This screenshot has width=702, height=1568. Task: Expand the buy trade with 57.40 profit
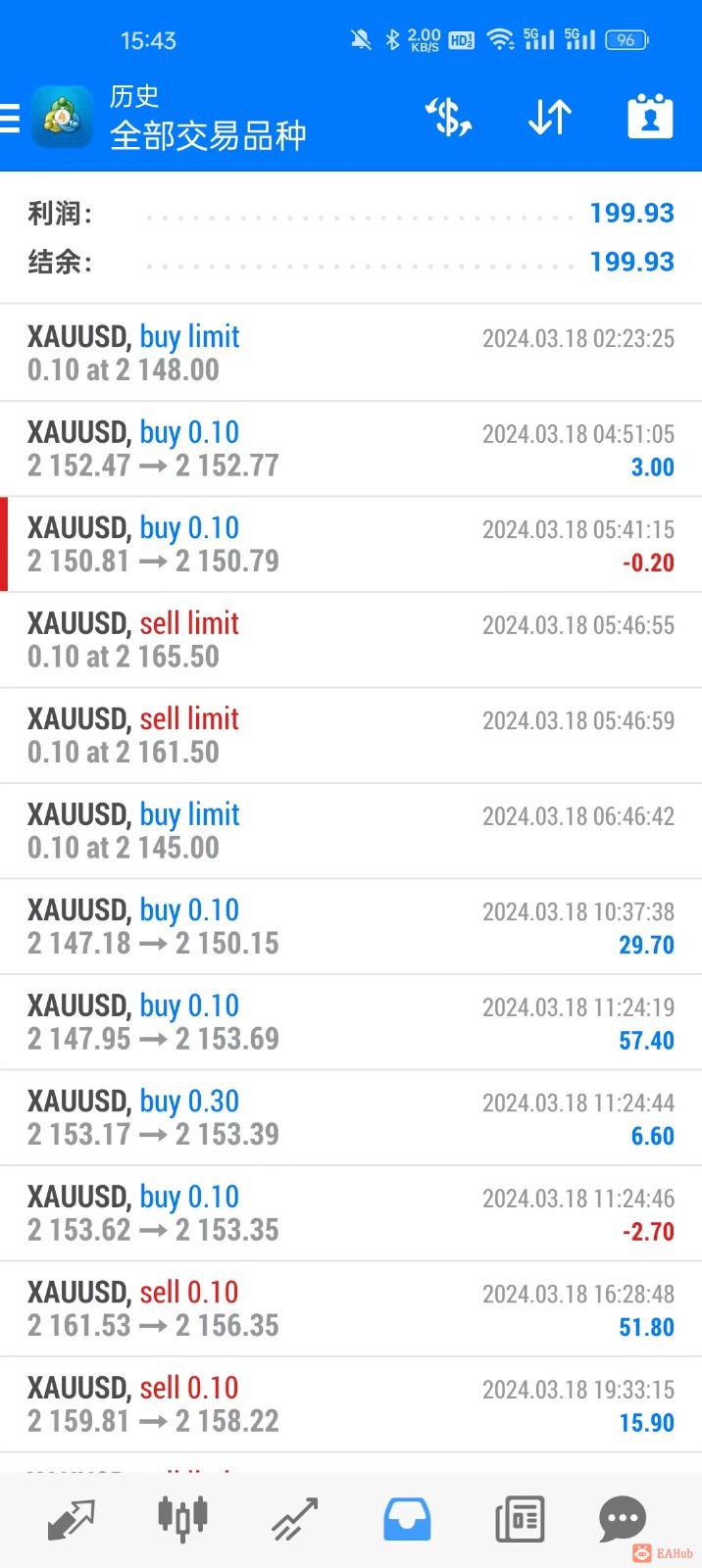click(351, 1022)
